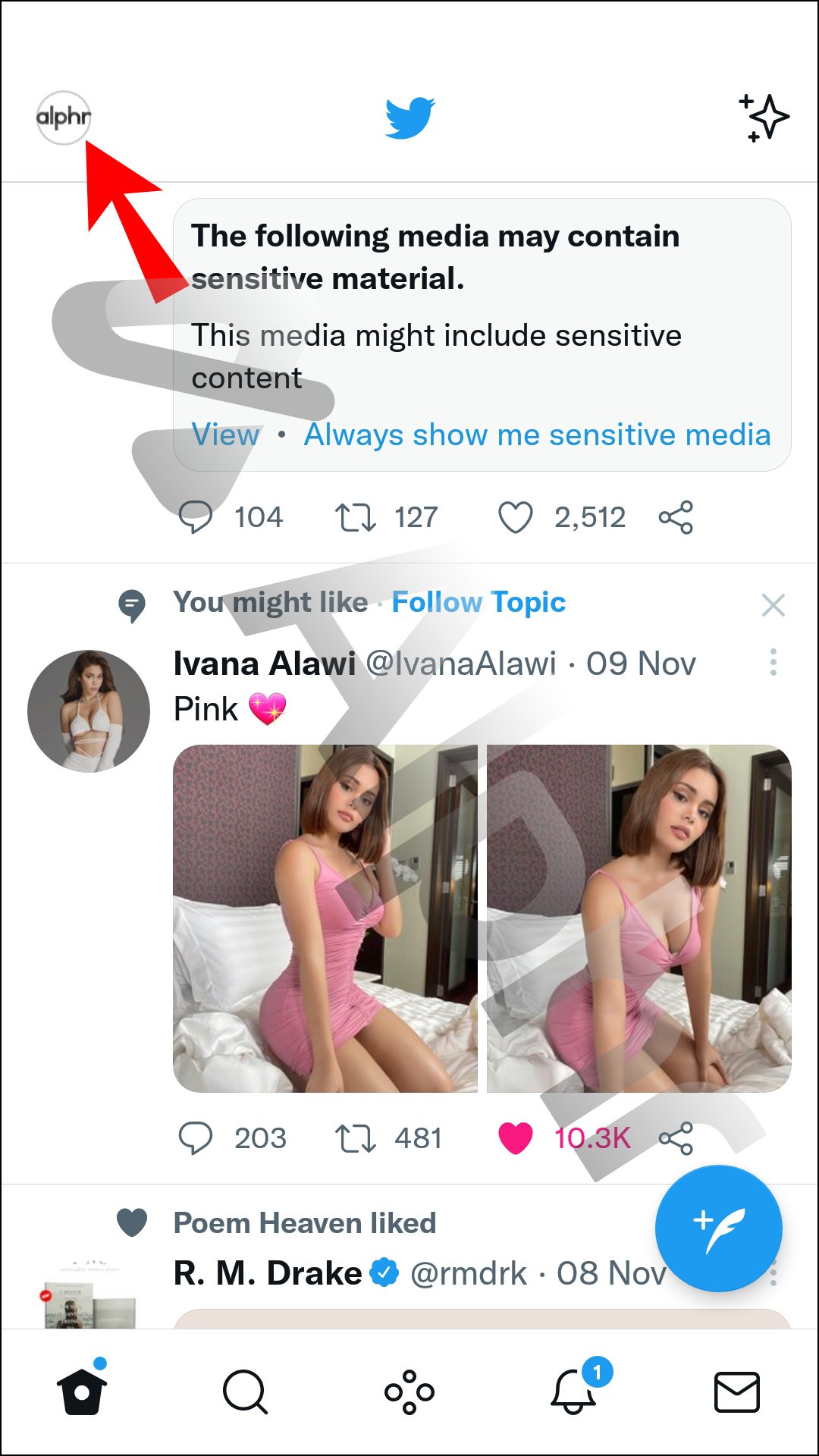This screenshot has height=1456, width=819.
Task: Like the tweet with 2,512 likes
Action: (516, 518)
